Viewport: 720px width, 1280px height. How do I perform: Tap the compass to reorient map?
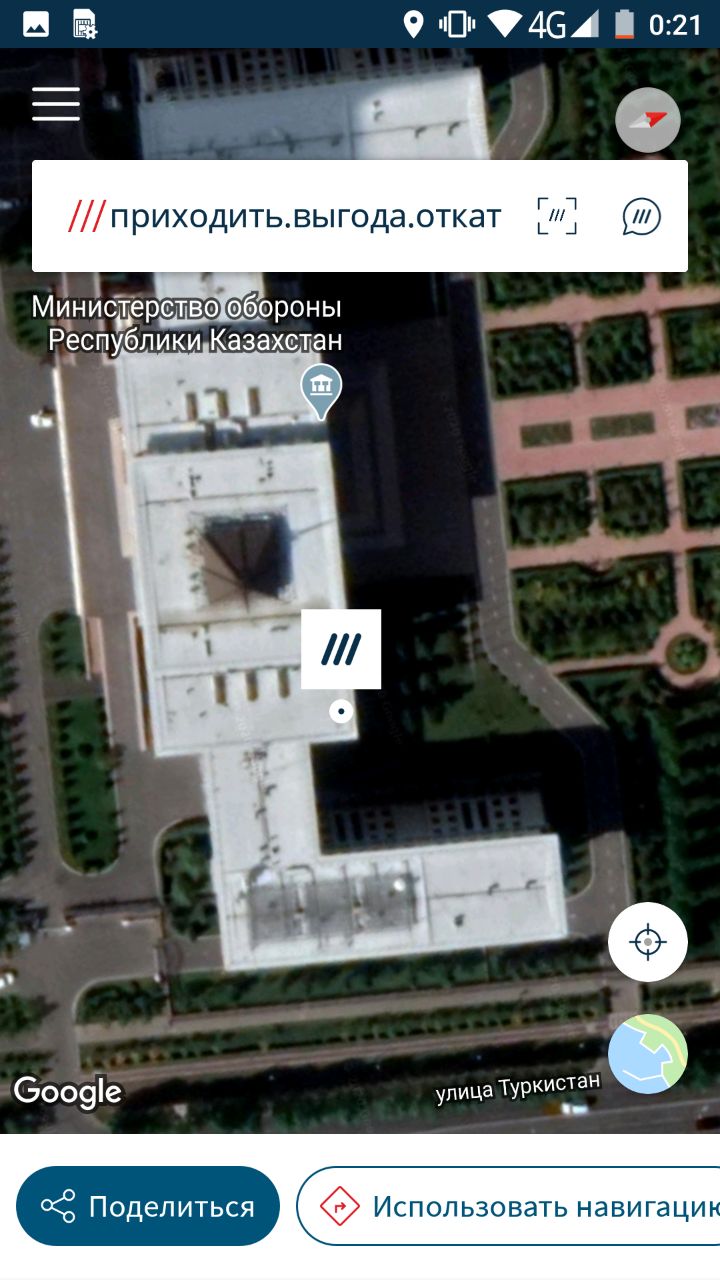point(648,121)
